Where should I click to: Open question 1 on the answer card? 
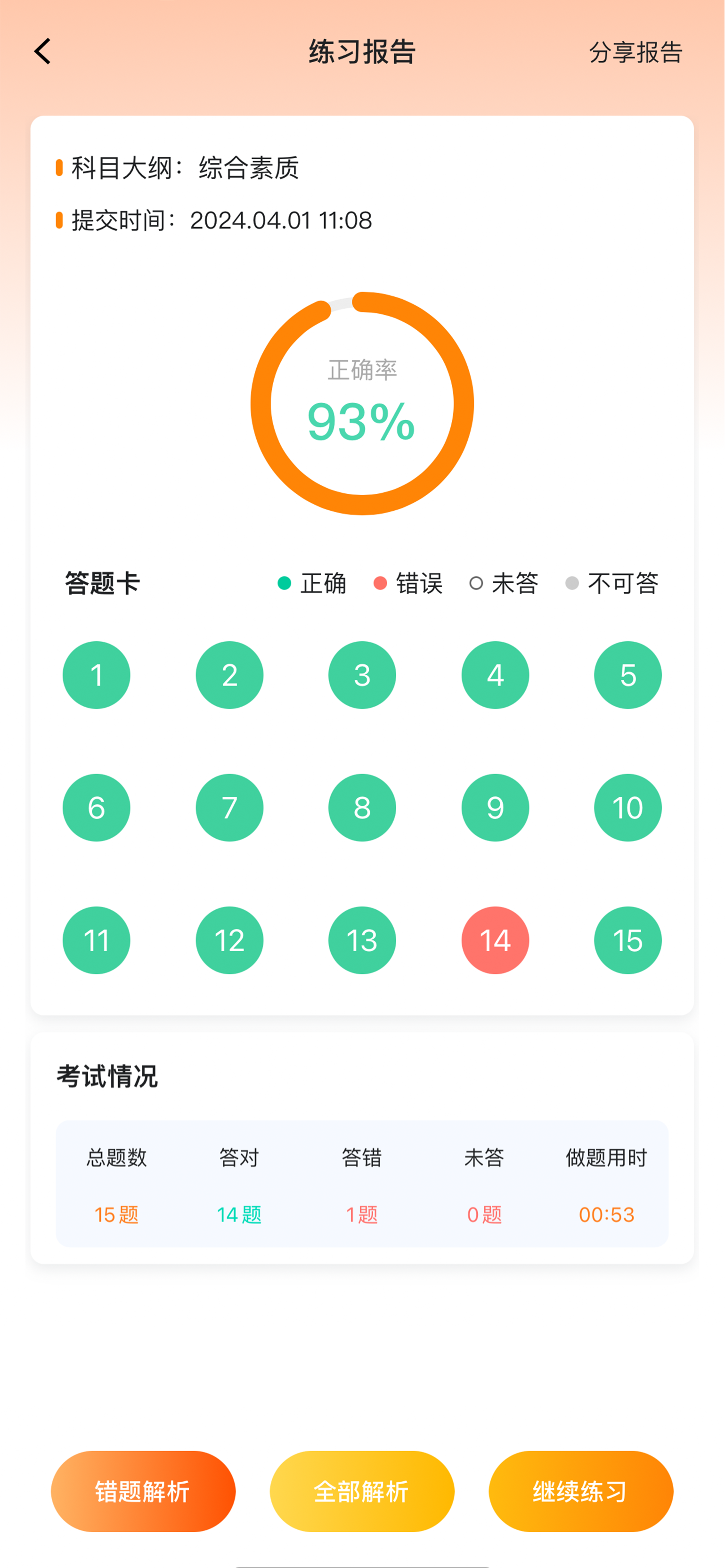96,675
